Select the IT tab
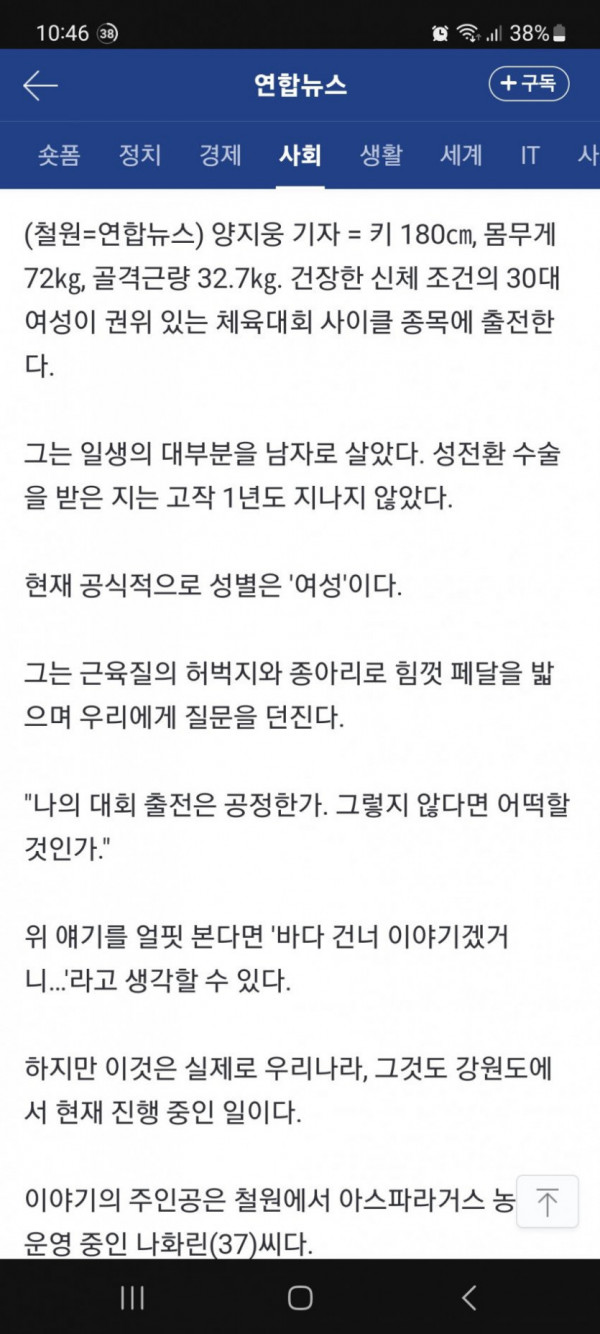The image size is (600, 1334). [x=530, y=155]
